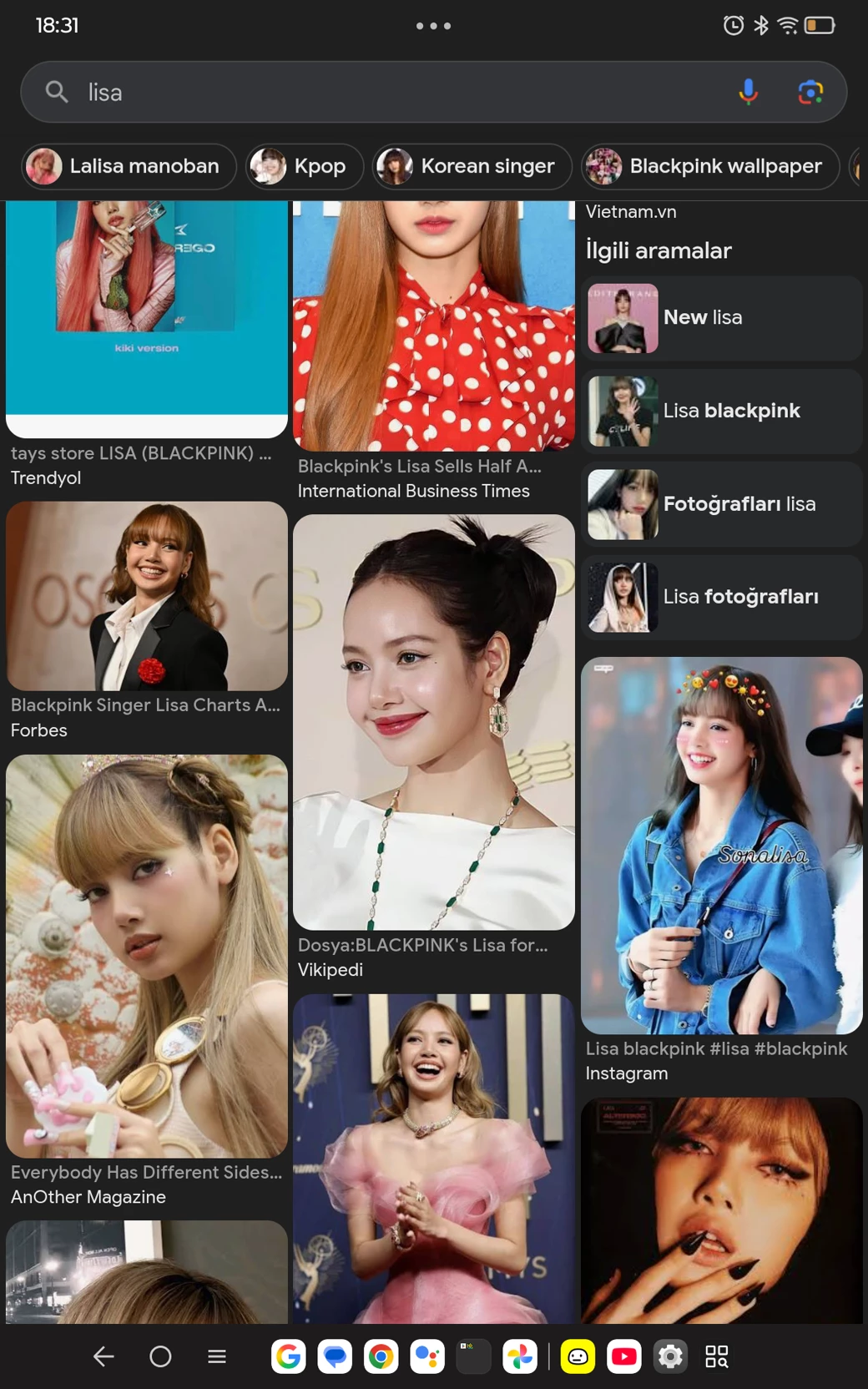Open the Vikipedi image result

coord(433,722)
